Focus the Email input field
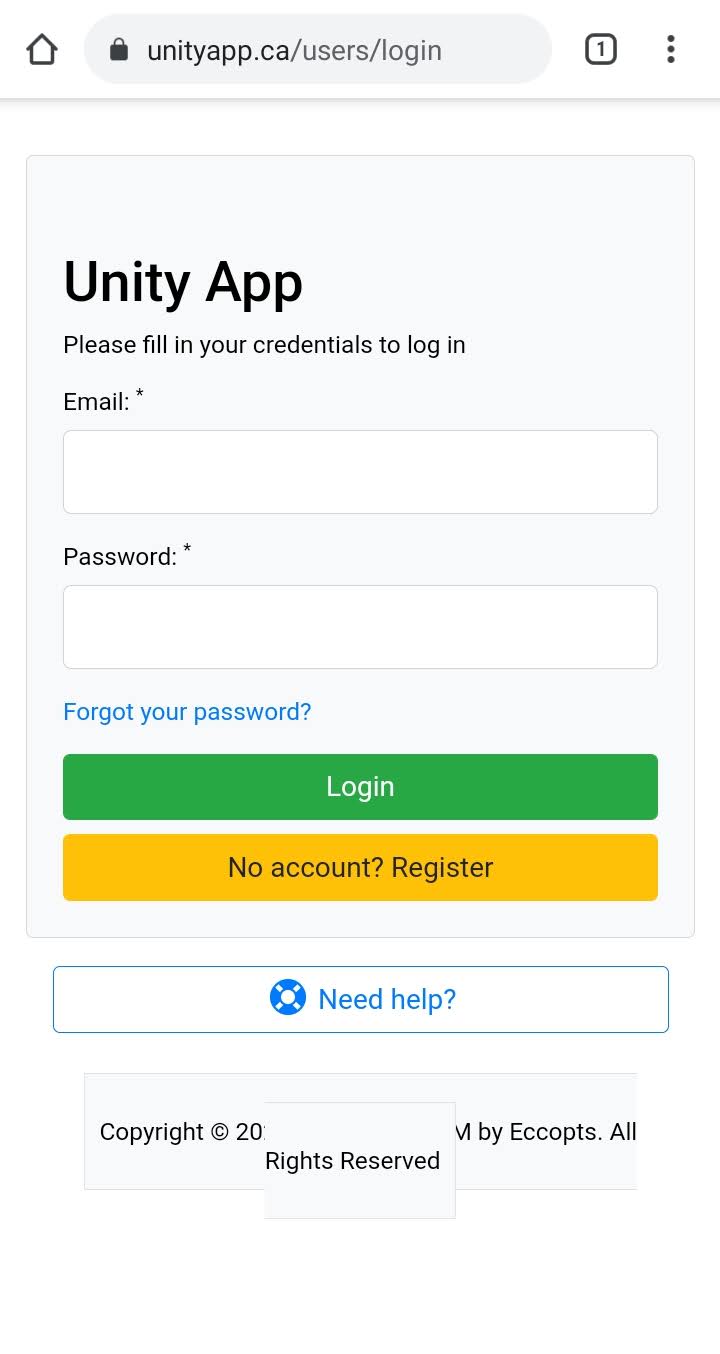This screenshot has width=720, height=1354. [x=360, y=472]
